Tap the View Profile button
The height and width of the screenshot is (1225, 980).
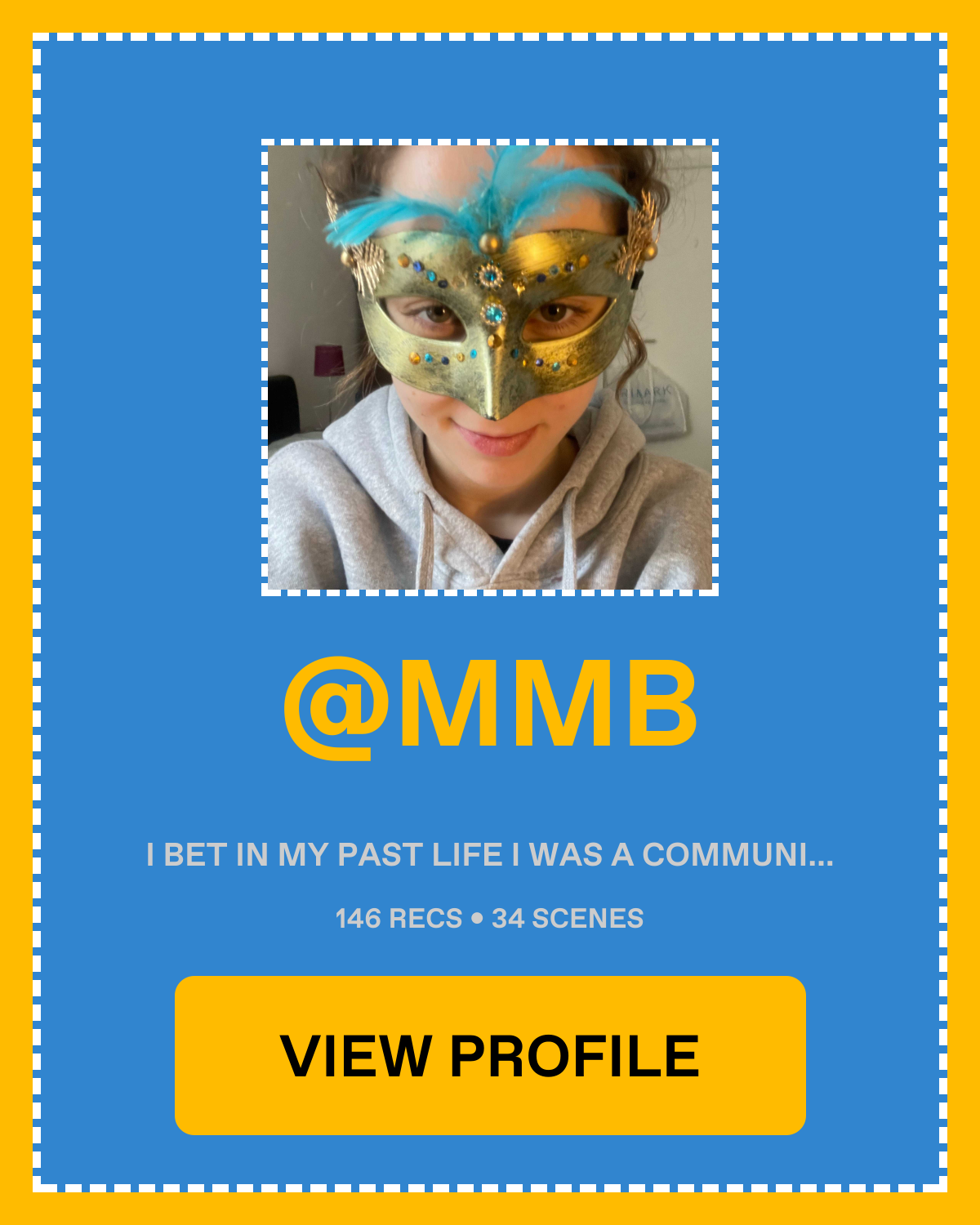pos(490,1055)
